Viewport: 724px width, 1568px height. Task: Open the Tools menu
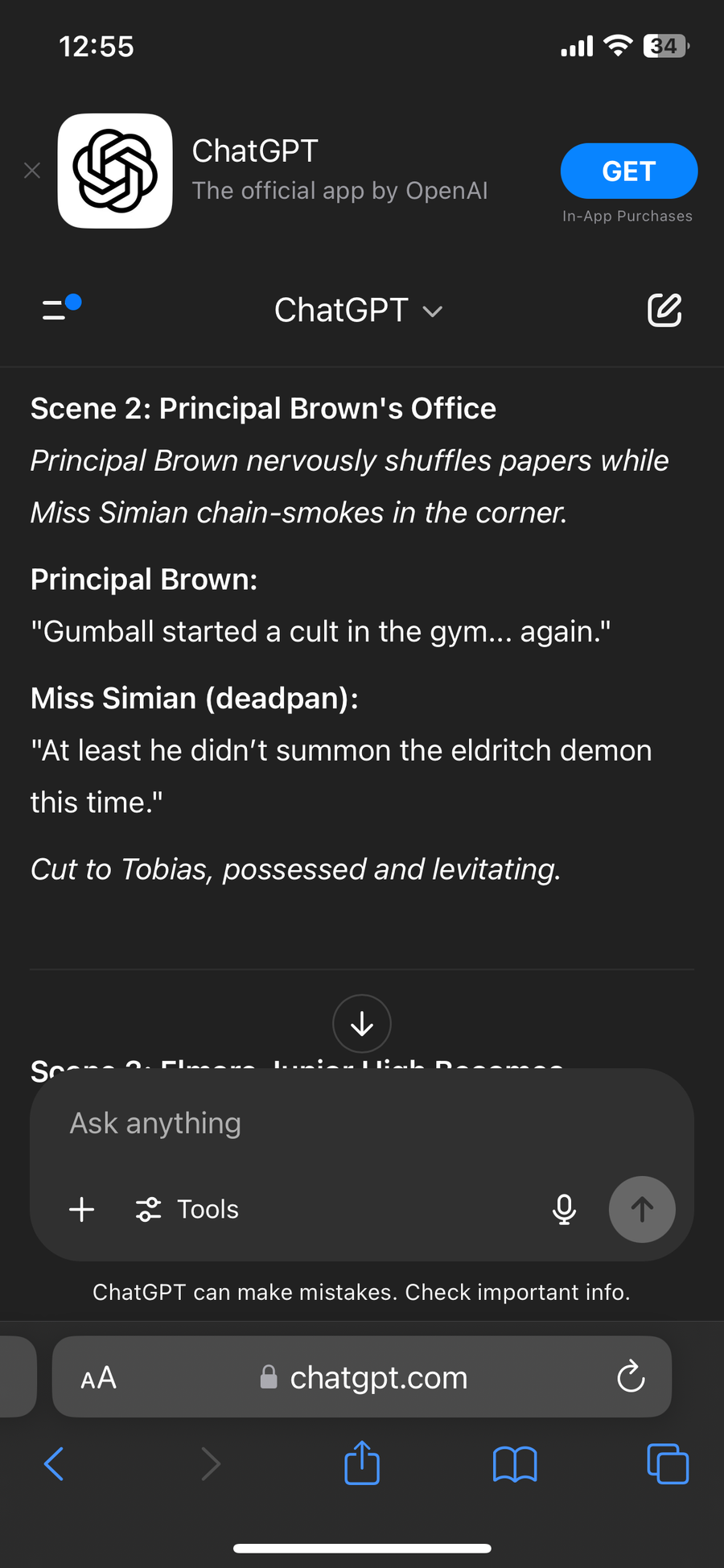point(187,1209)
